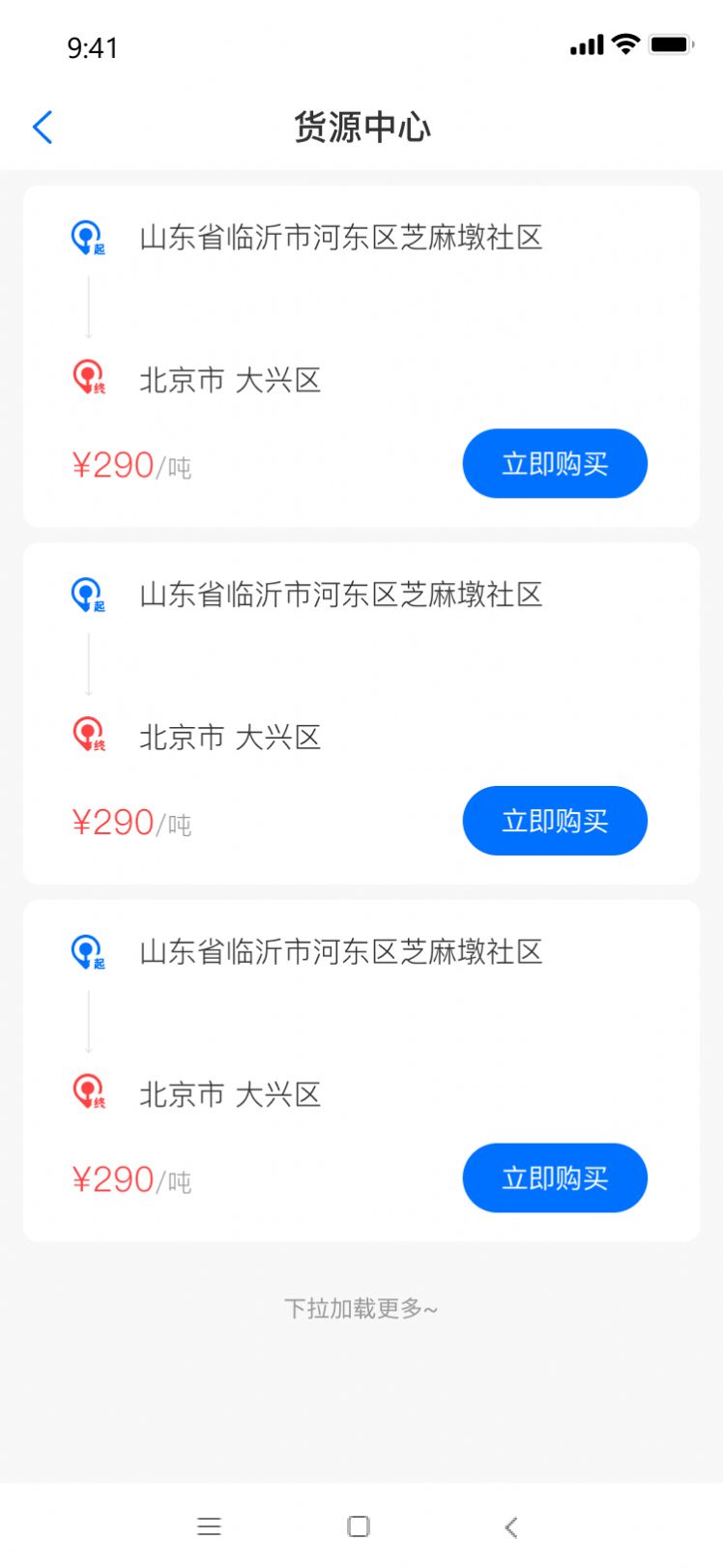Select the origin pin icon on second card
This screenshot has width=723, height=1568.
pos(87,595)
